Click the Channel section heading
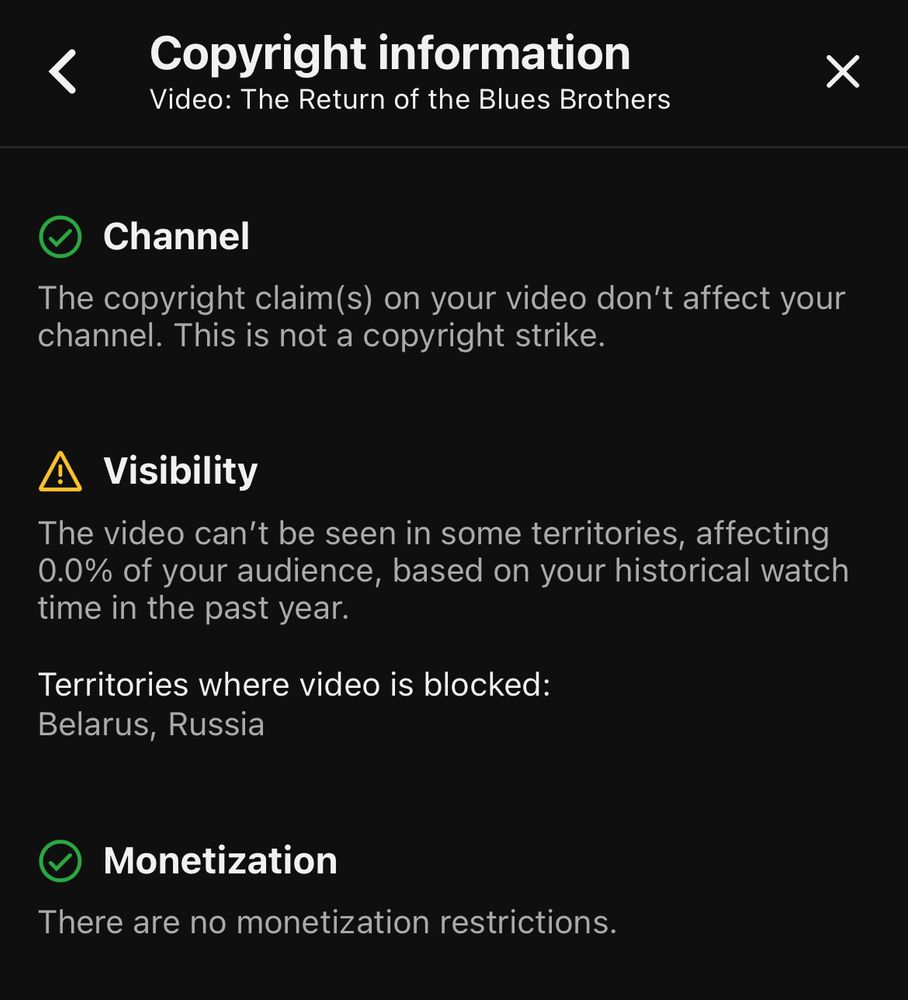The image size is (908, 1000). 177,237
